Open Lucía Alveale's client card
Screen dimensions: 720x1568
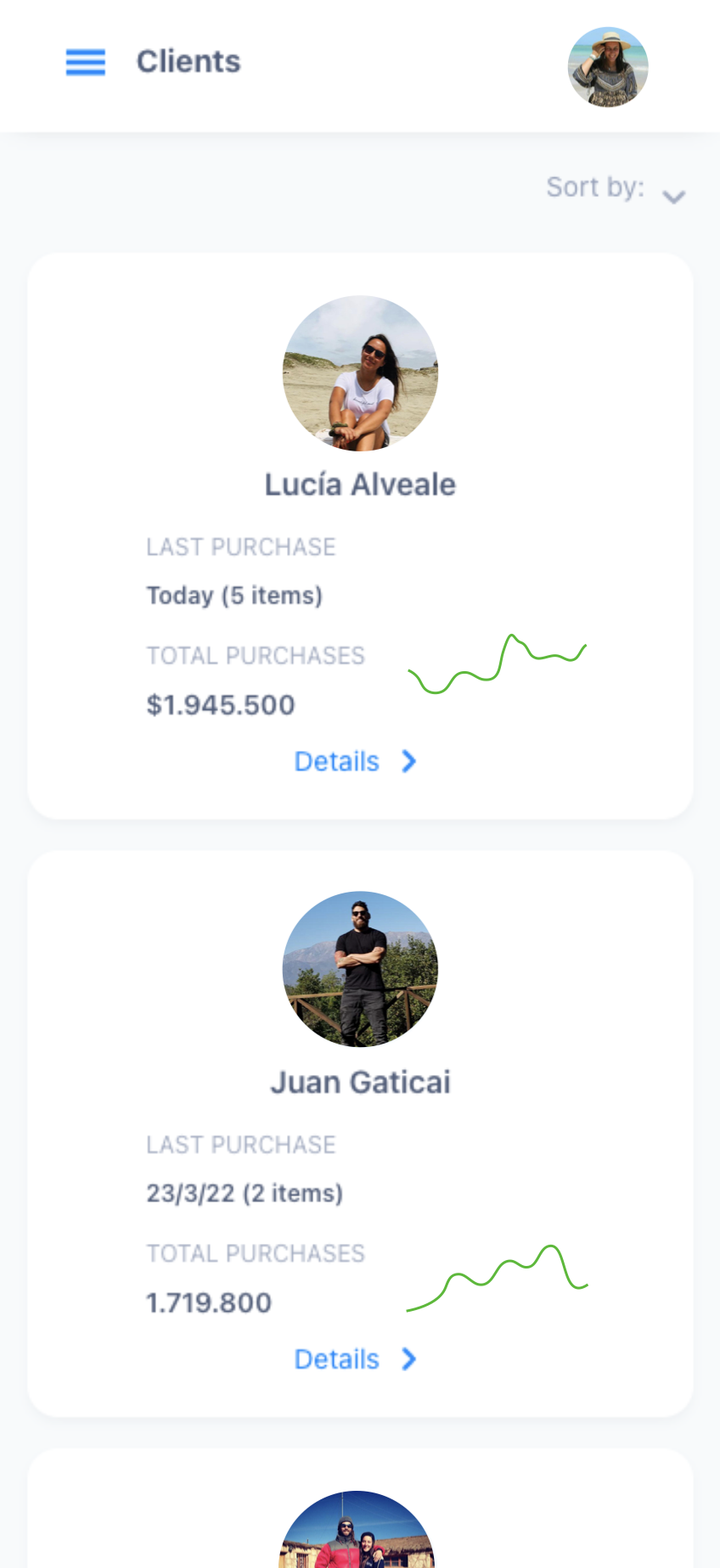[360, 535]
